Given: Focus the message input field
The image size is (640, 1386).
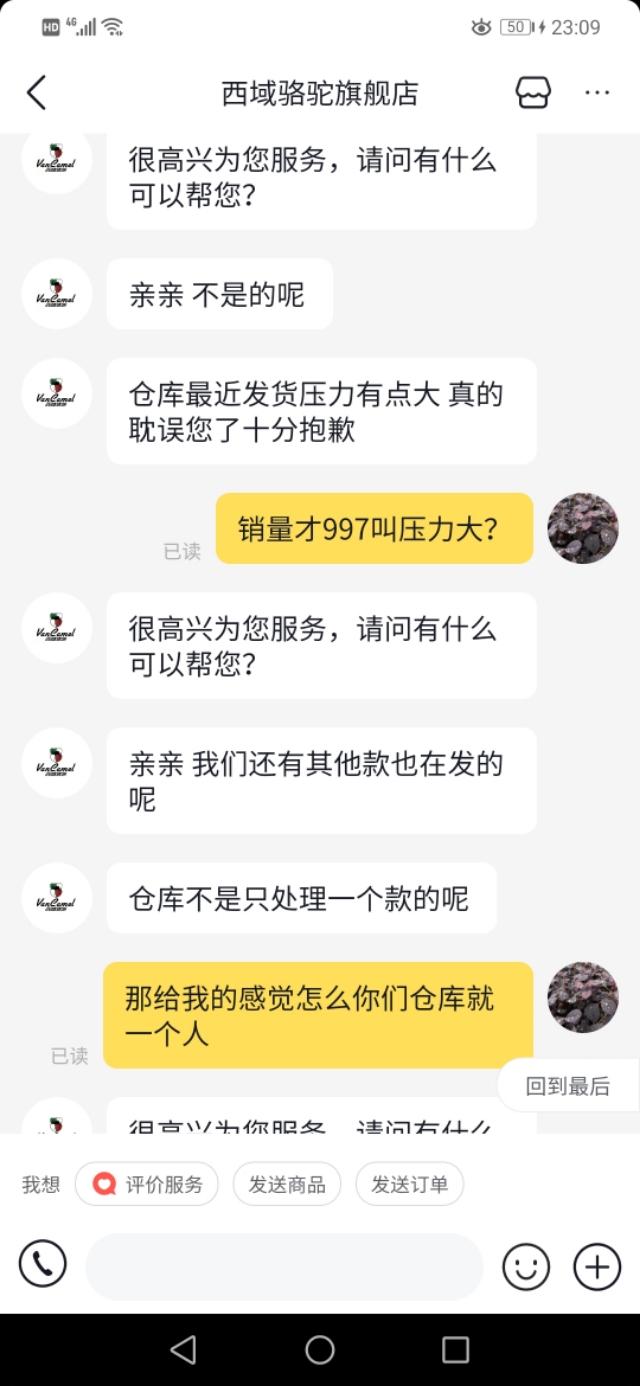Looking at the screenshot, I should coord(284,1266).
